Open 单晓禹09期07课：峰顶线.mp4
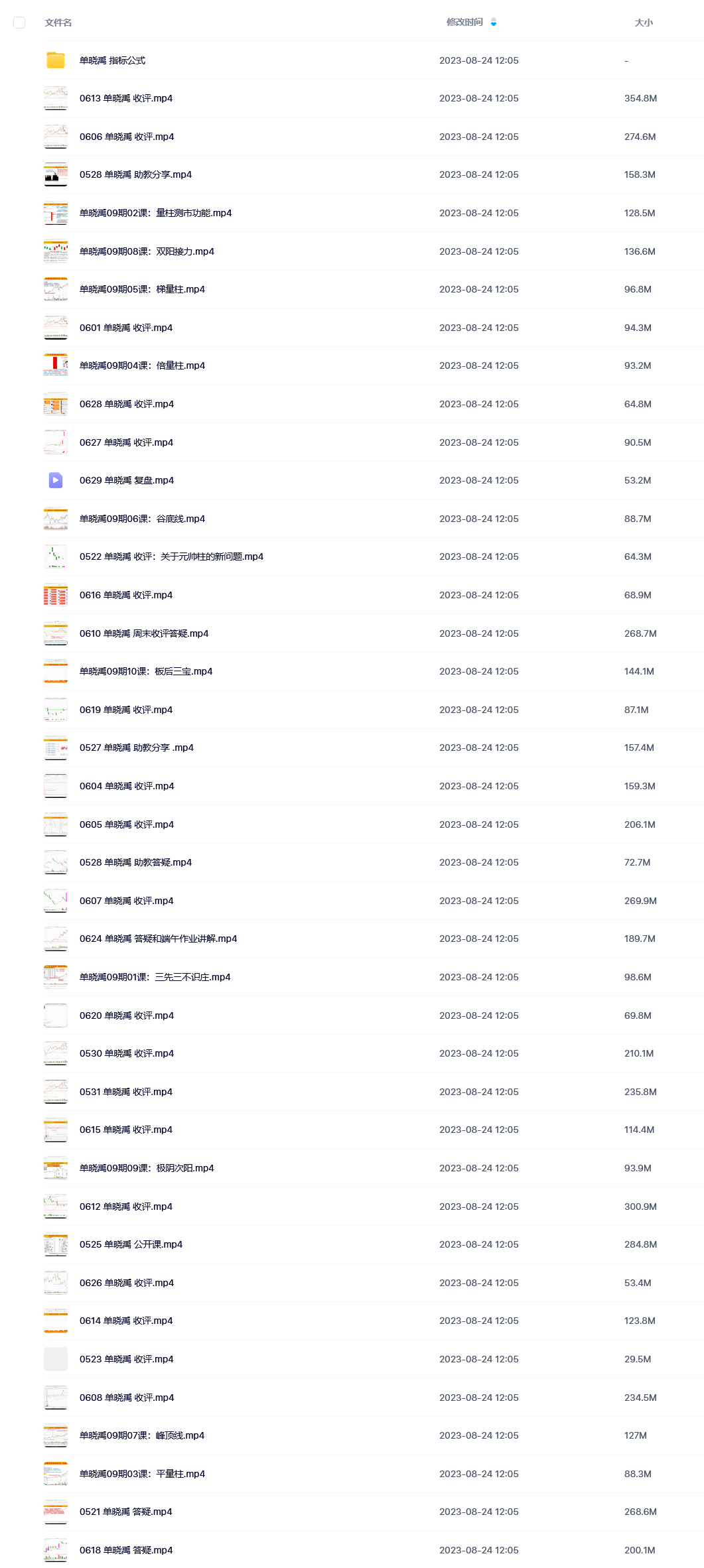 142,1435
